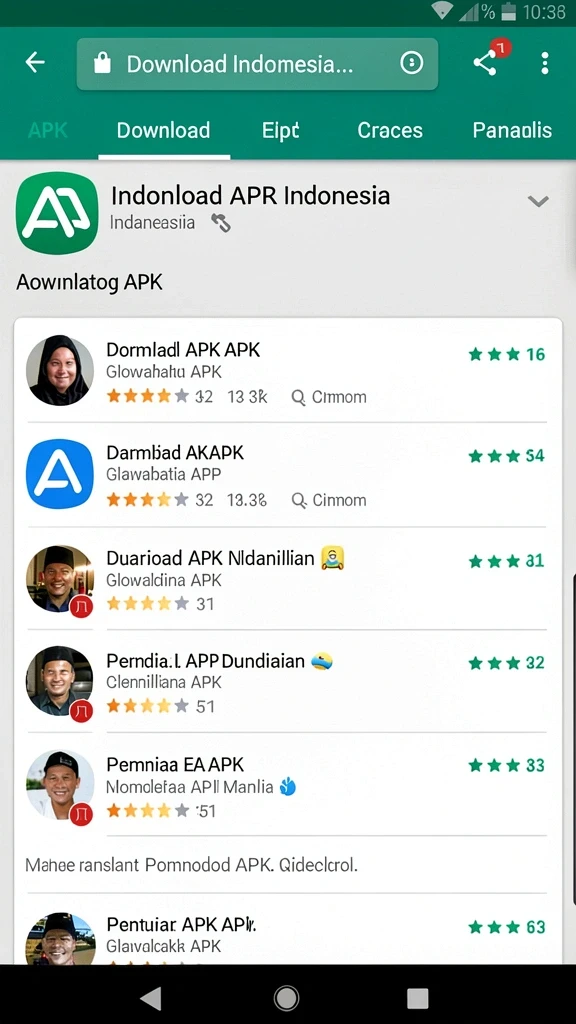Switch to the APK tab
Viewport: 576px width, 1024px height.
pos(48,130)
